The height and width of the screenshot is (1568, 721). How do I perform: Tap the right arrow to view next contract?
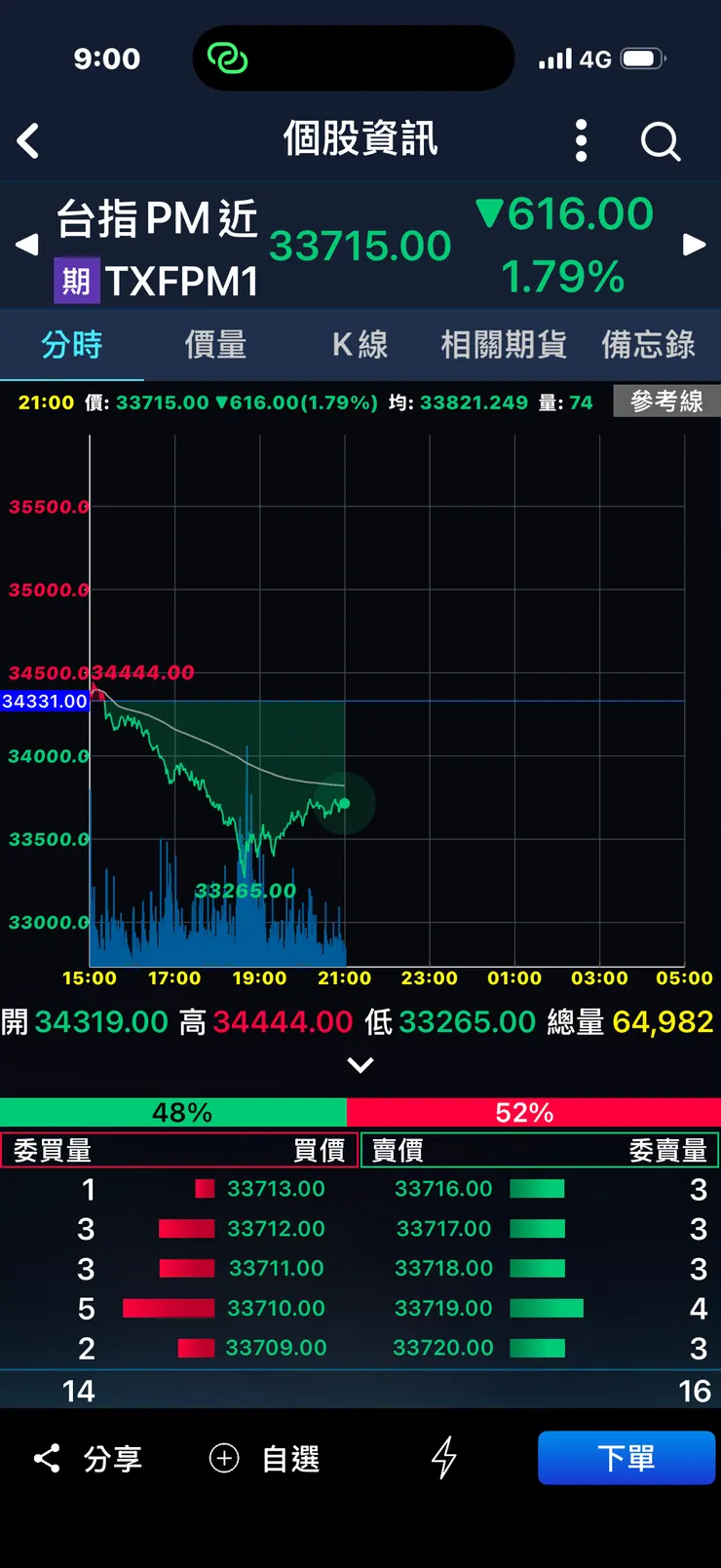[x=694, y=245]
